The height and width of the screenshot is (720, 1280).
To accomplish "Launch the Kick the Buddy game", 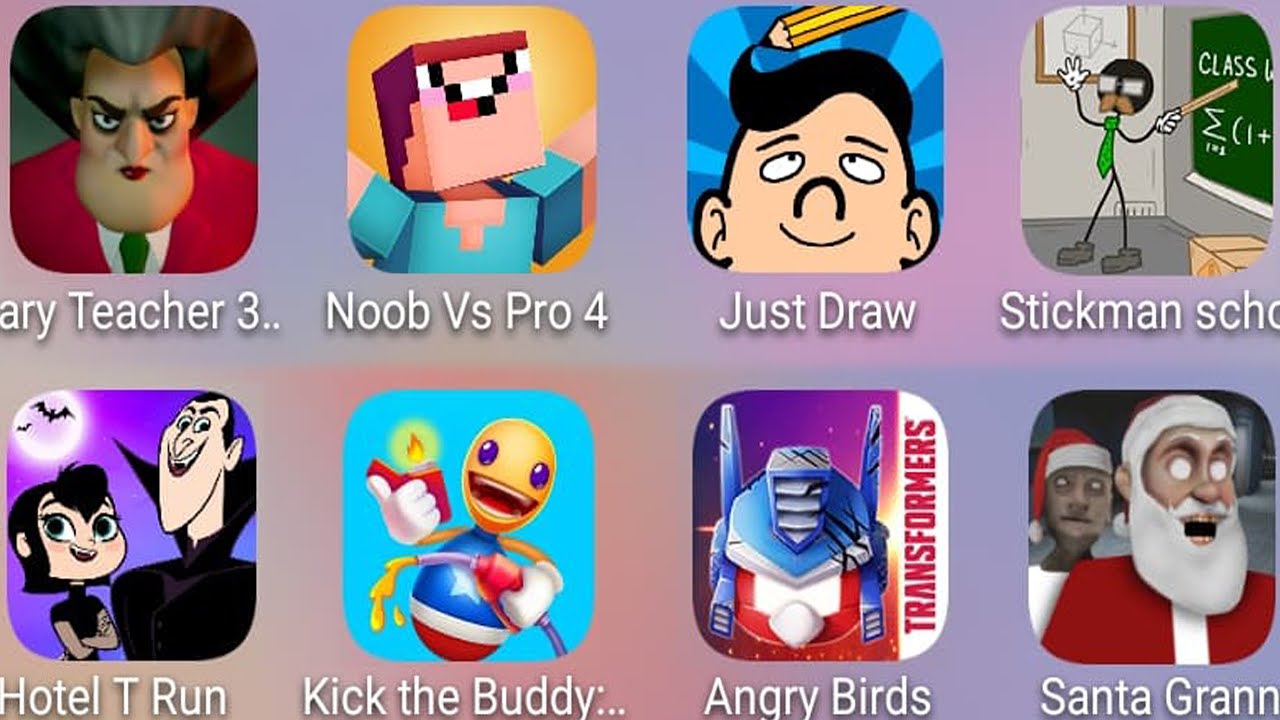I will click(468, 525).
